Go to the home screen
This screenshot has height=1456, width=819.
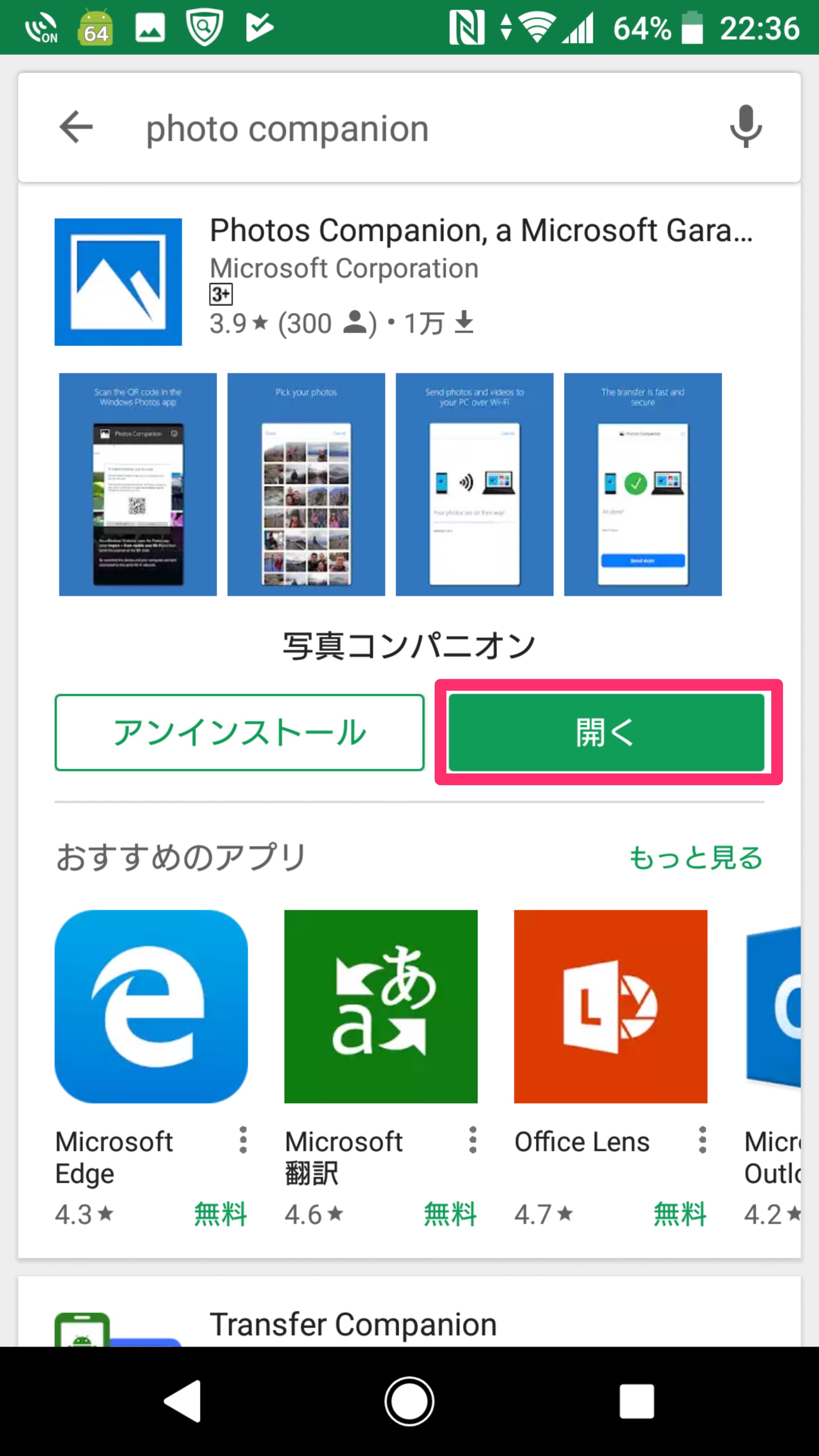tap(409, 1401)
